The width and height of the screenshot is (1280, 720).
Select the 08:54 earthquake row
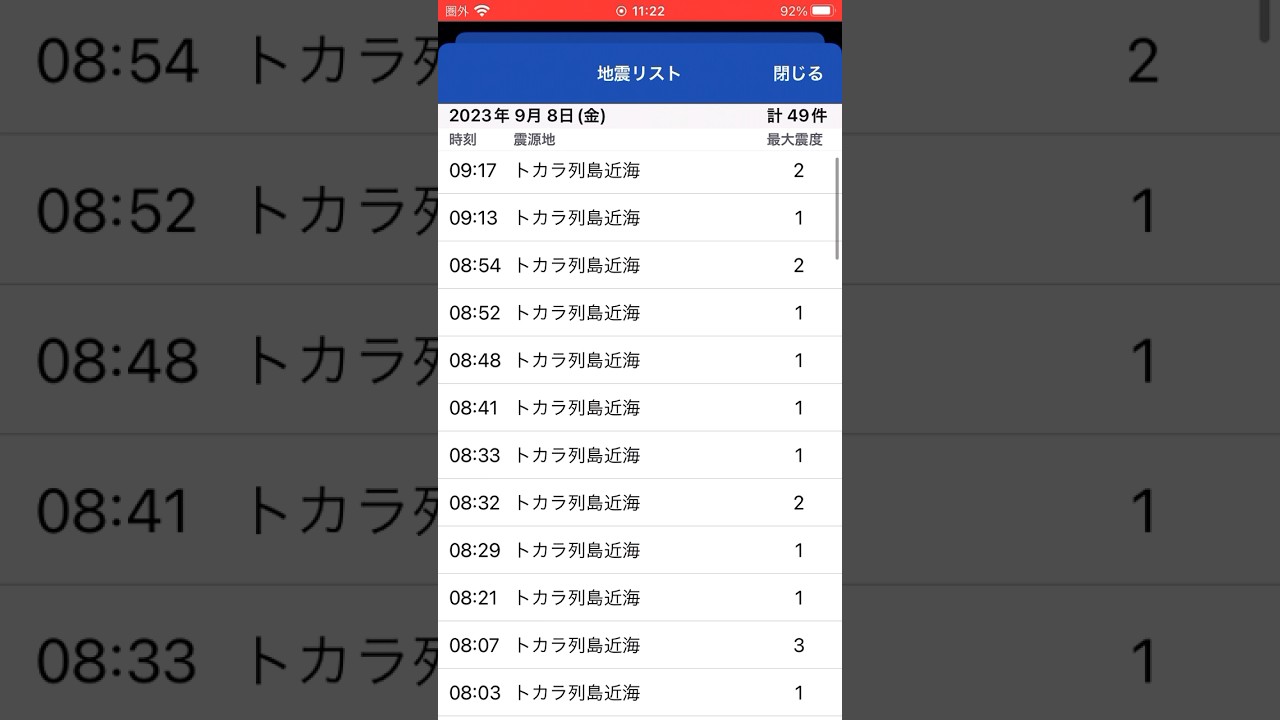[x=638, y=265]
